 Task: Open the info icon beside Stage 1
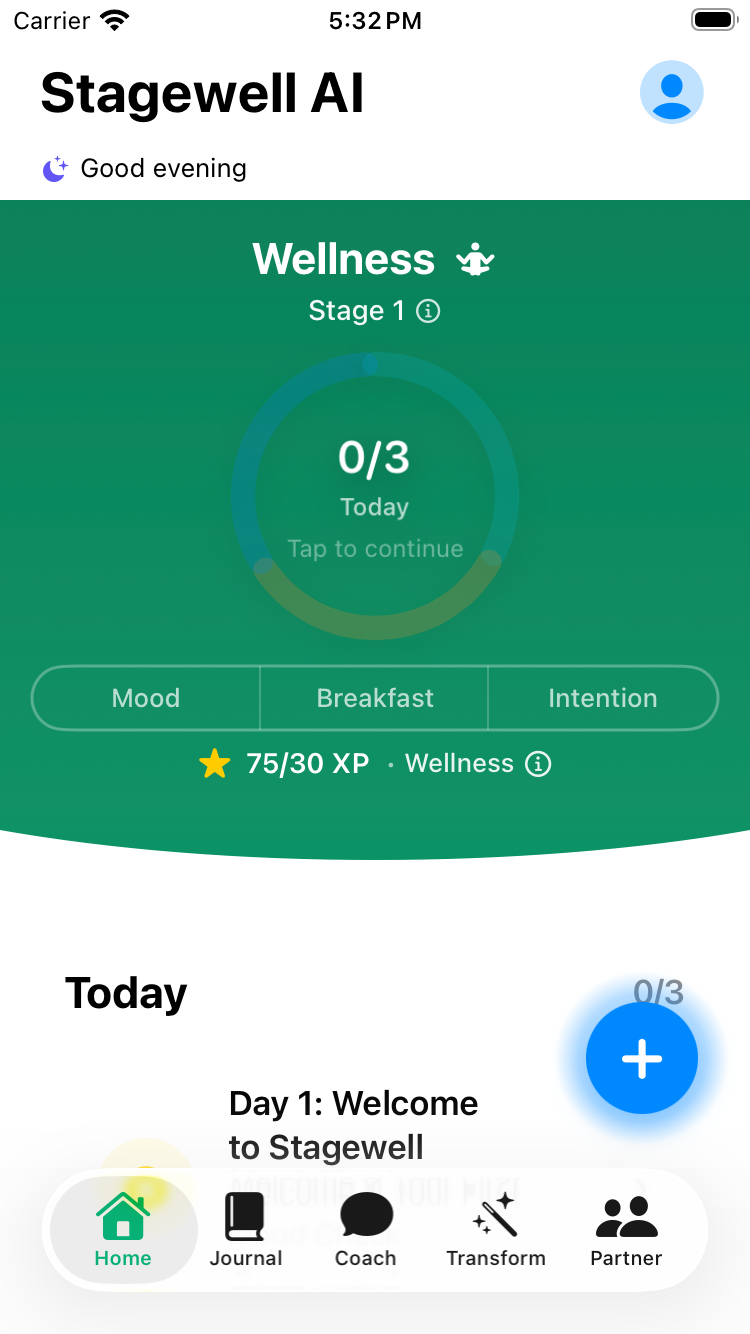(x=428, y=311)
